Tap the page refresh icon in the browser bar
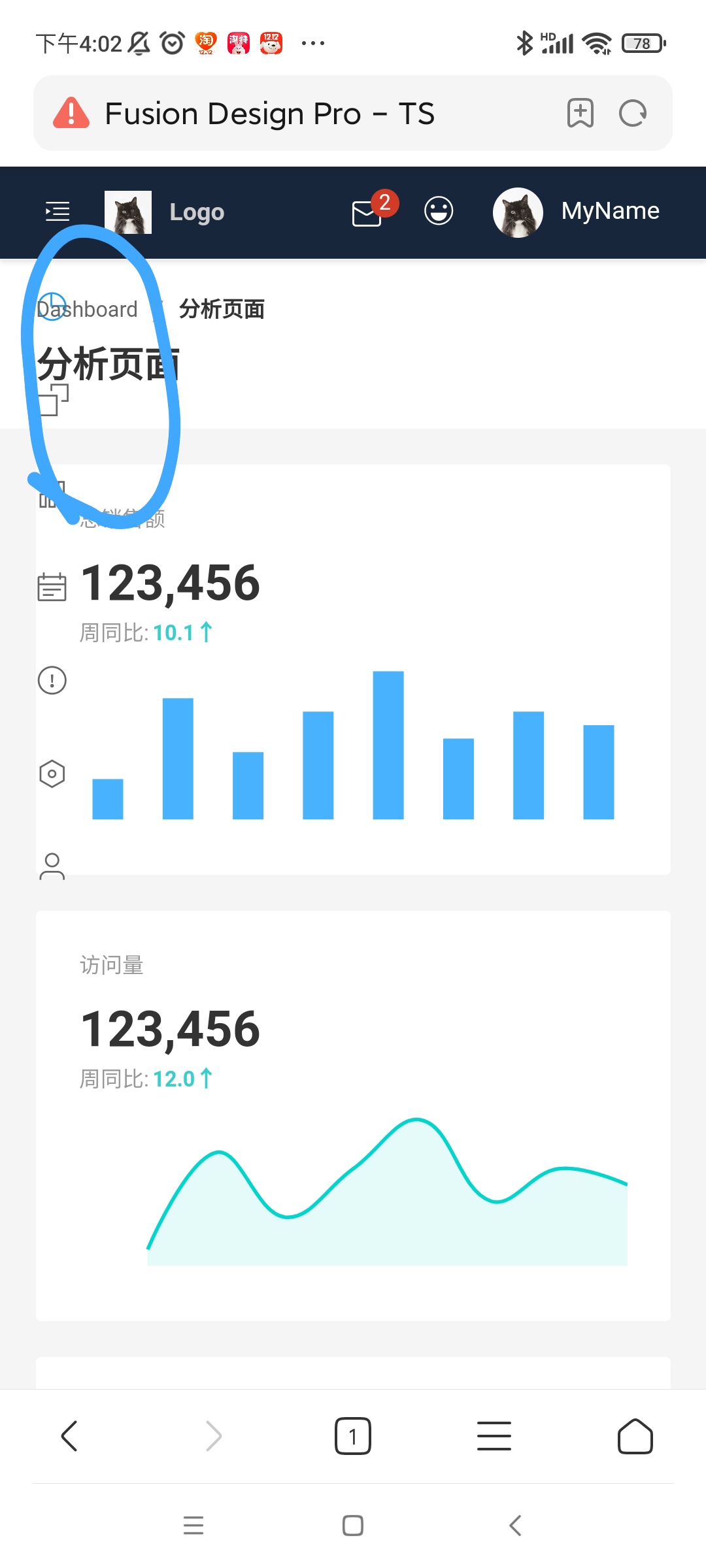706x1568 pixels. (632, 113)
